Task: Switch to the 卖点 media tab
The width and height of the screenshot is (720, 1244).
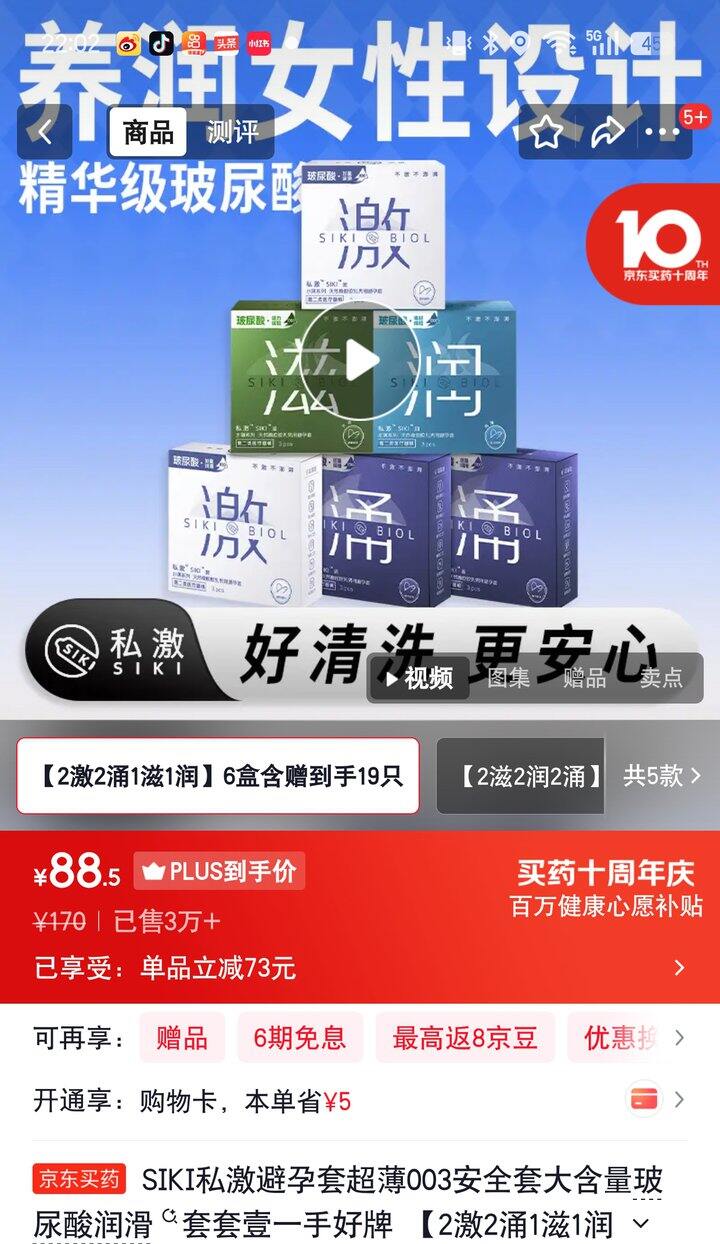Action: pos(661,678)
